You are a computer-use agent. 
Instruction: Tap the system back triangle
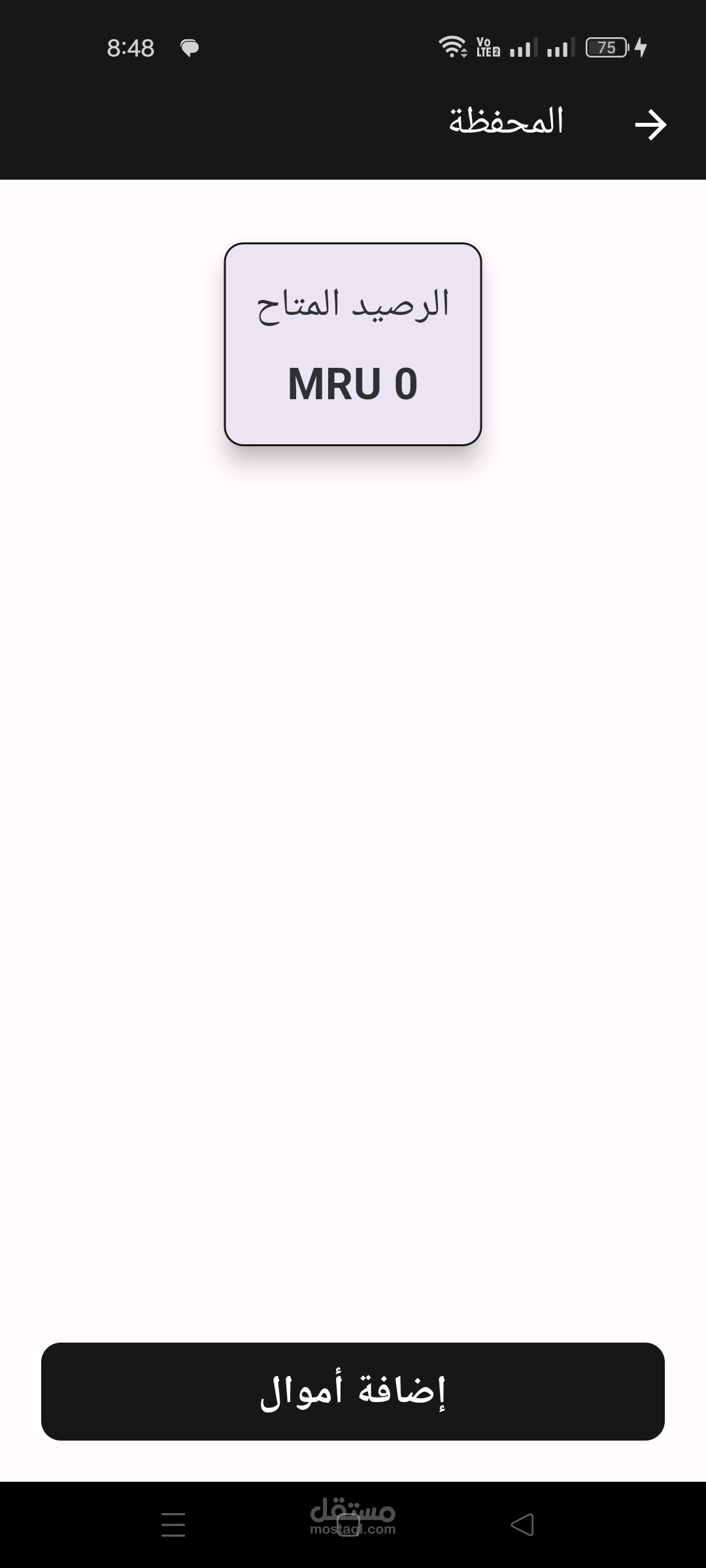(522, 1525)
